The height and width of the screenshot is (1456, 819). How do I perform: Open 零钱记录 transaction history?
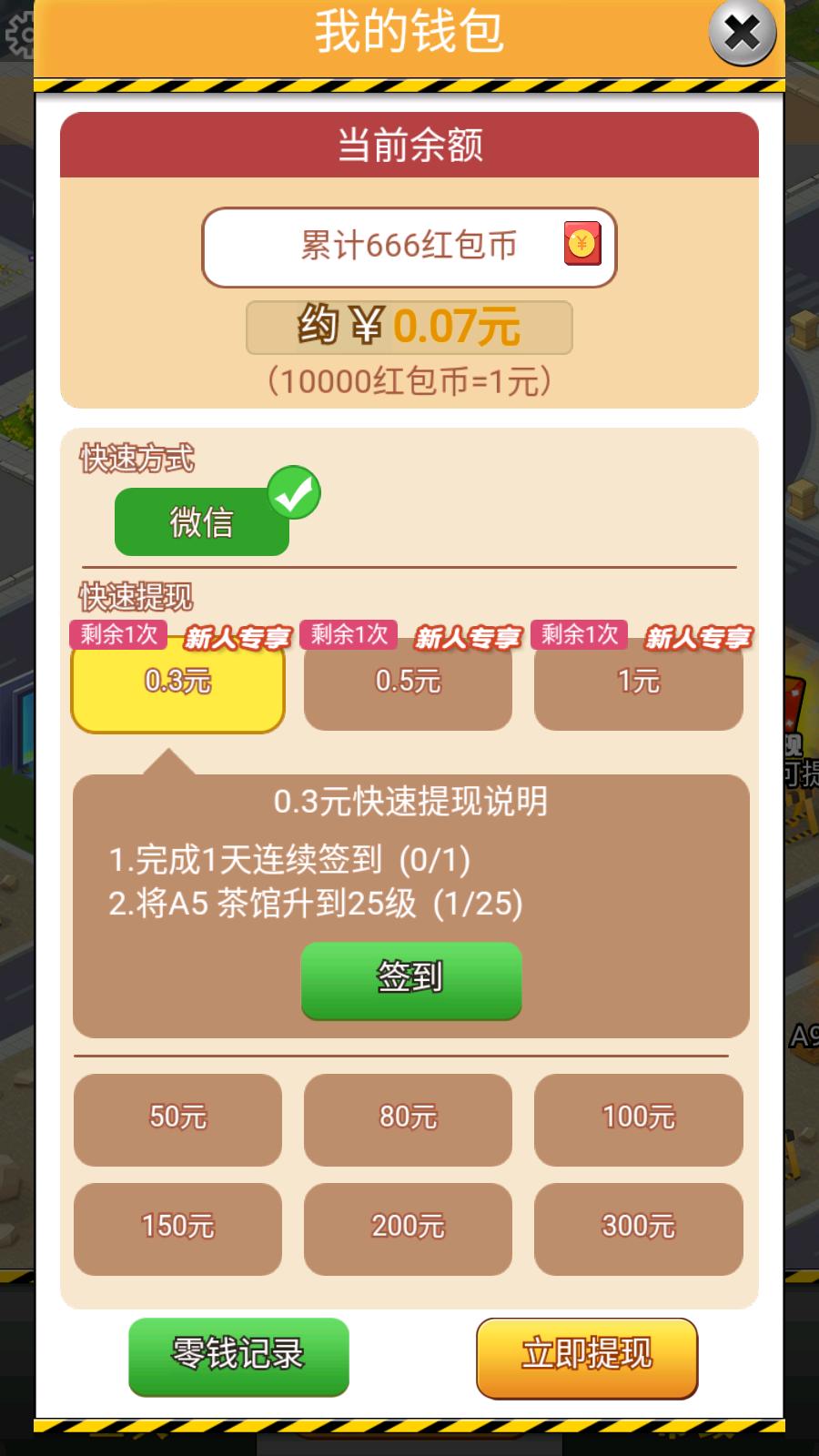238,1356
